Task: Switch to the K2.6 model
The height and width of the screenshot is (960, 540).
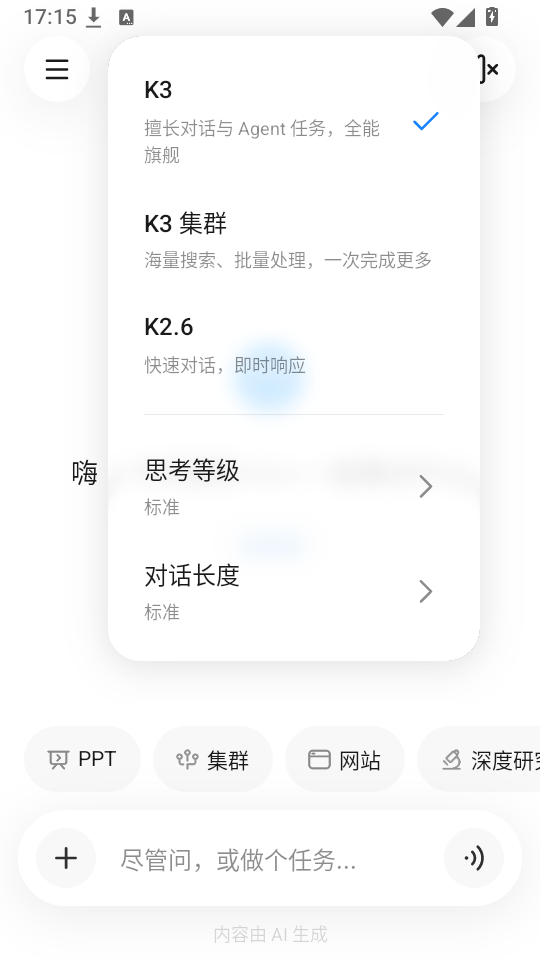Action: tap(293, 345)
